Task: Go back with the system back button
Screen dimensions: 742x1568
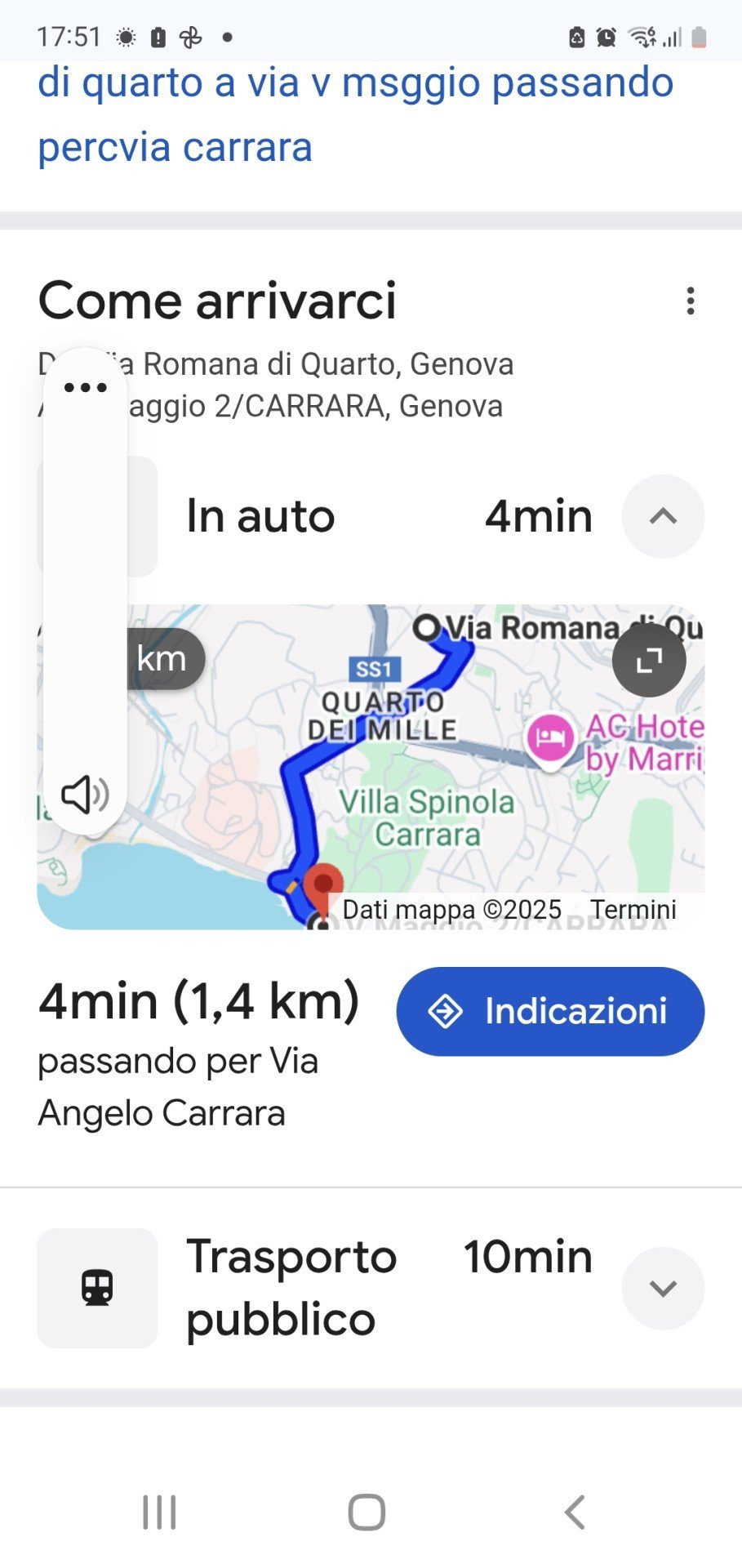Action: (x=575, y=1512)
